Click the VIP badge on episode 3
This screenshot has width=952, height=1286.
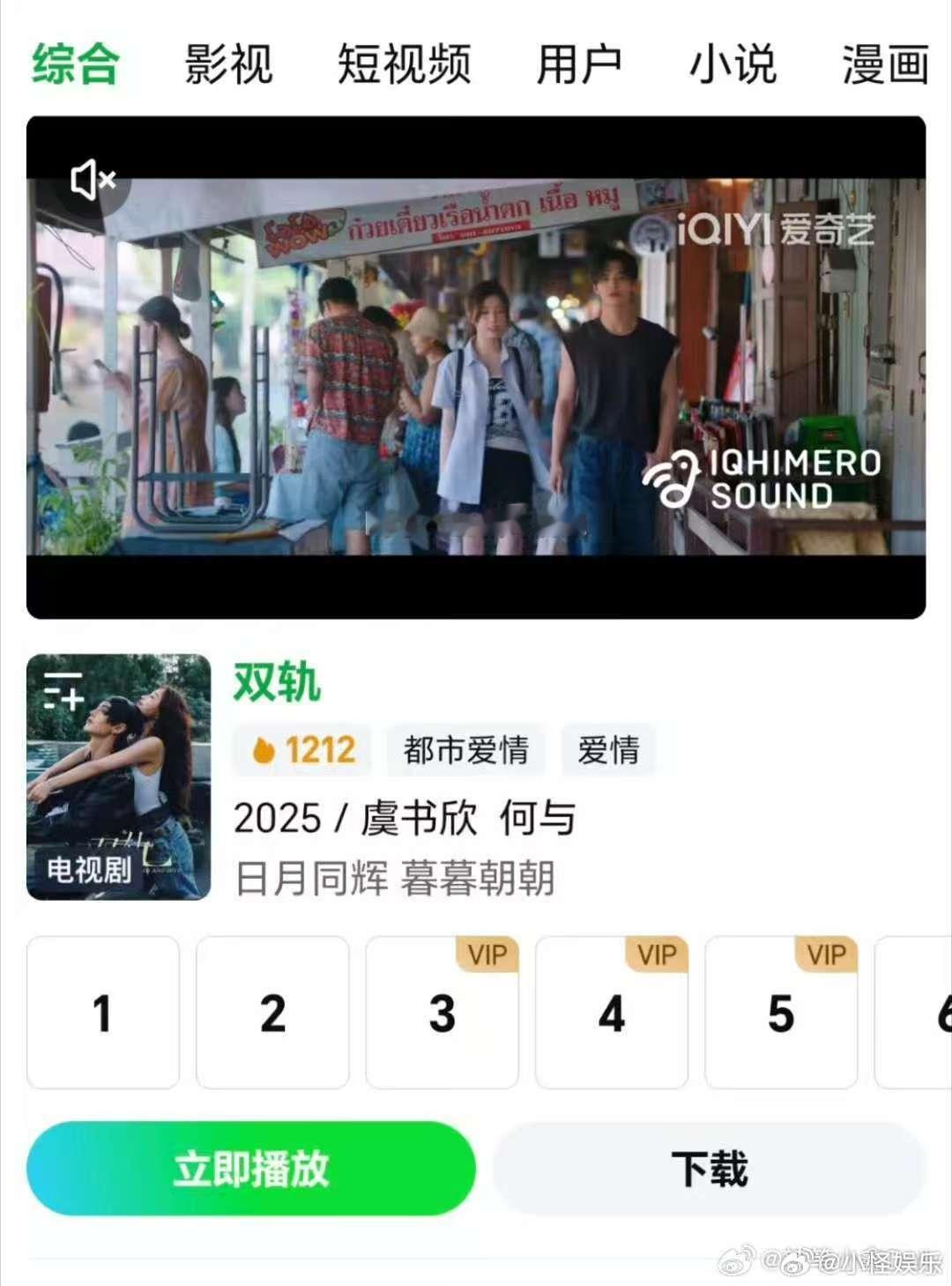(x=486, y=954)
